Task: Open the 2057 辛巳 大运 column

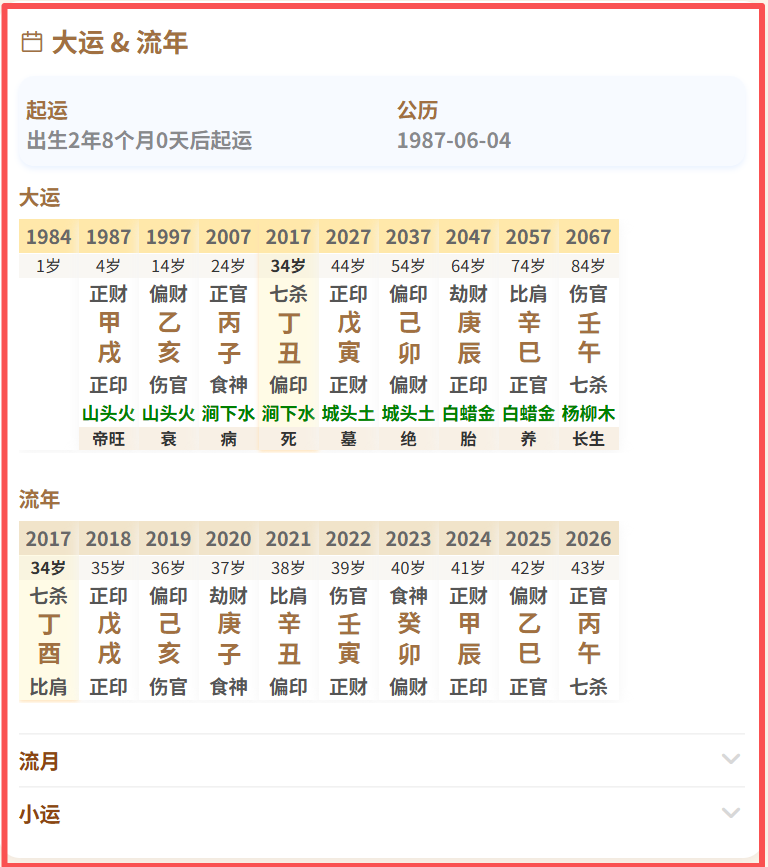Action: click(528, 338)
